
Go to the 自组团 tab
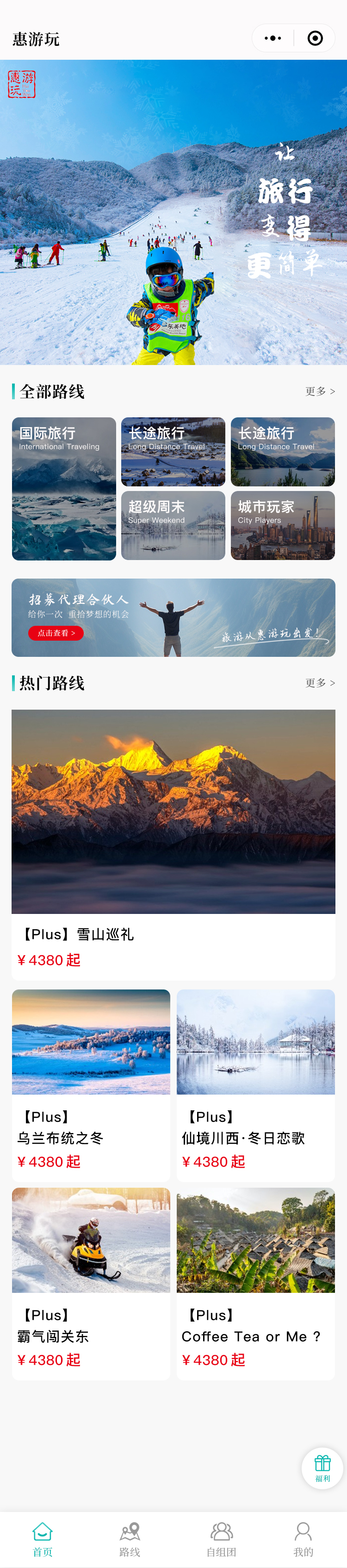tap(221, 1538)
